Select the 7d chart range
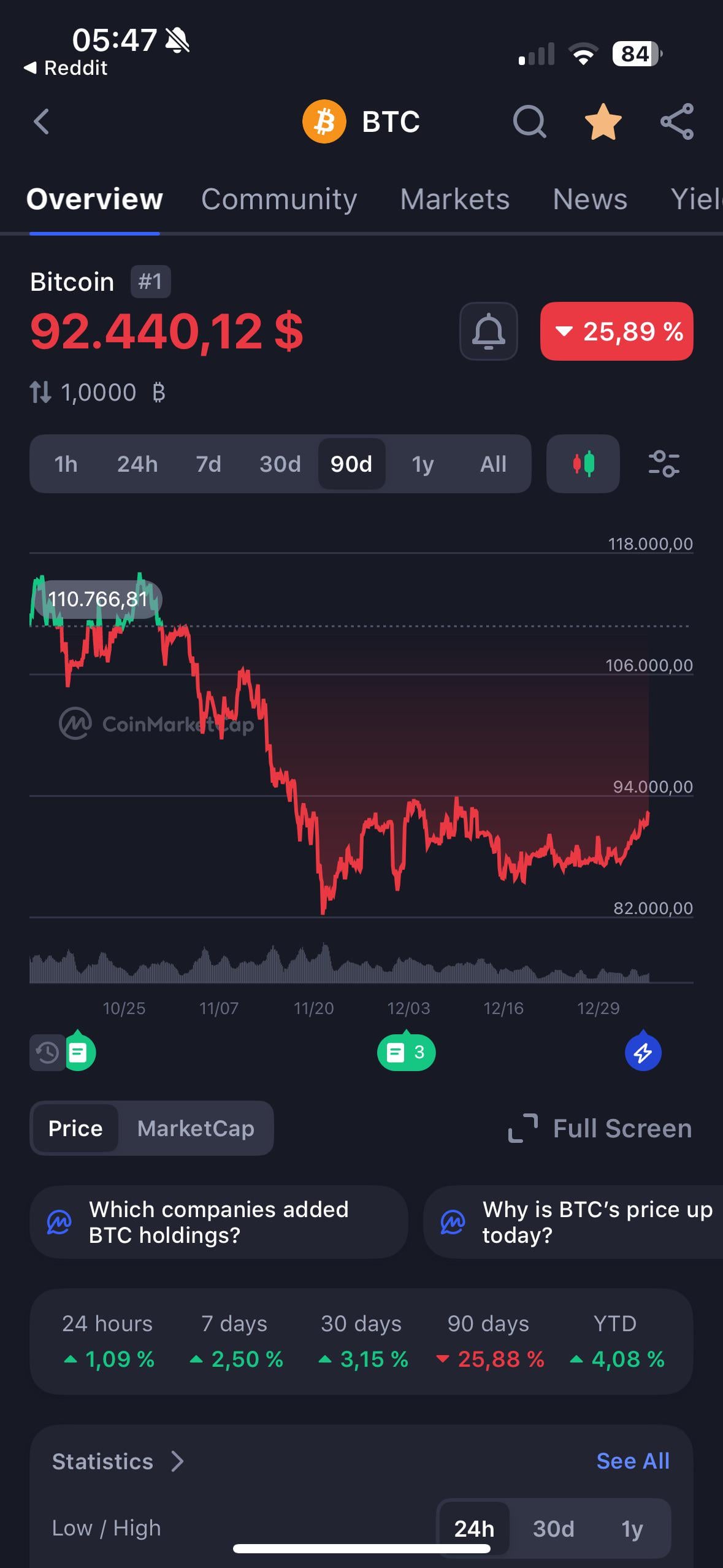 coord(208,464)
